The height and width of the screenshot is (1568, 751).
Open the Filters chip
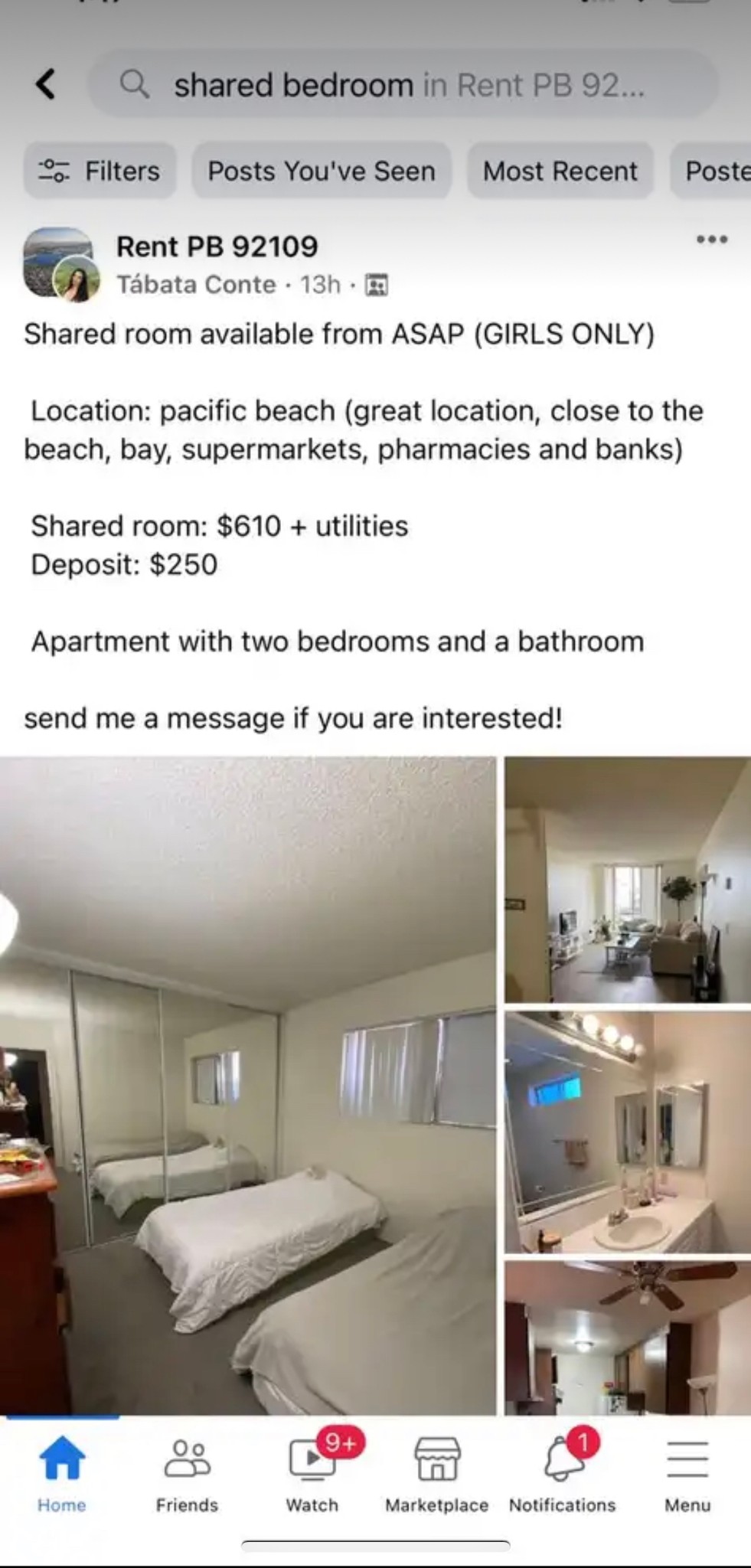[100, 171]
